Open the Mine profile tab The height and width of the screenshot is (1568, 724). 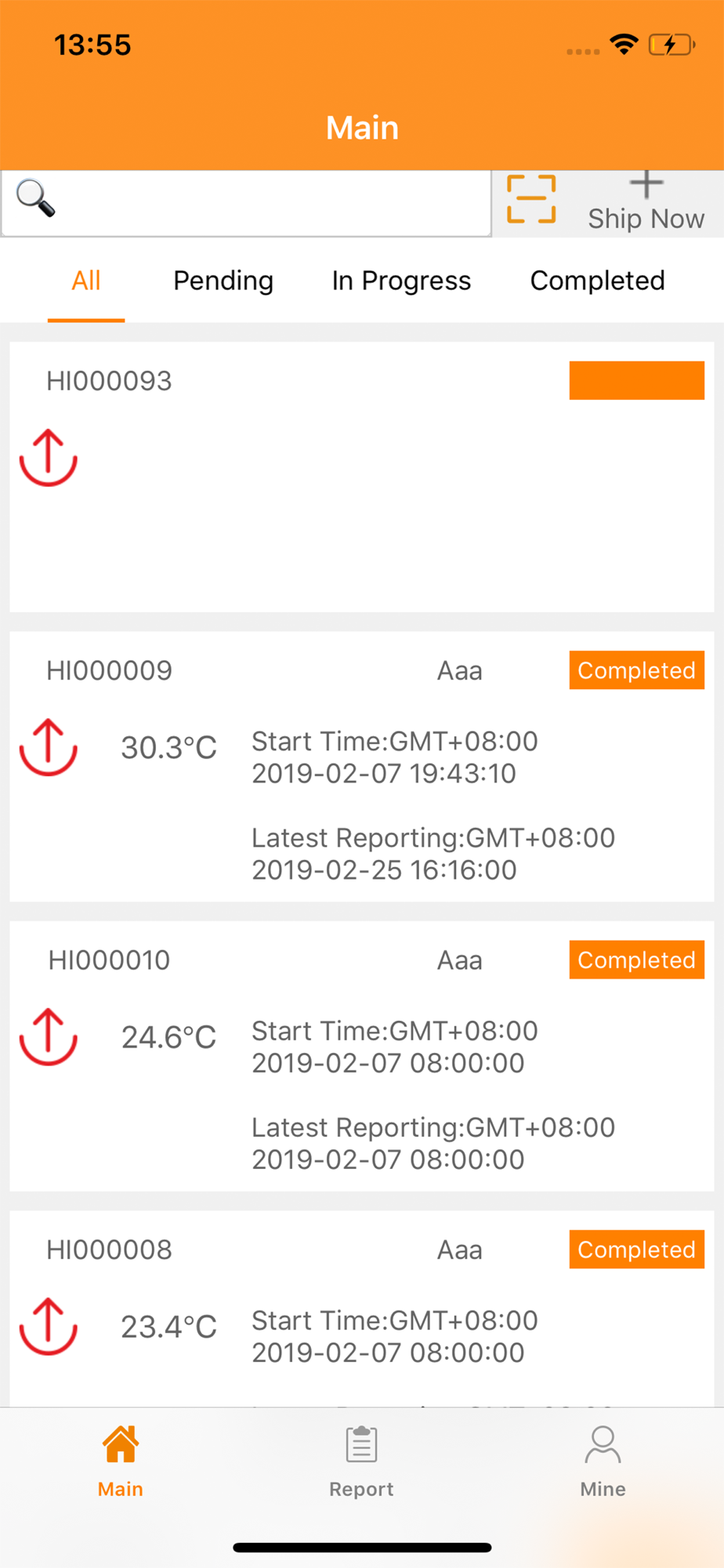(x=603, y=1461)
